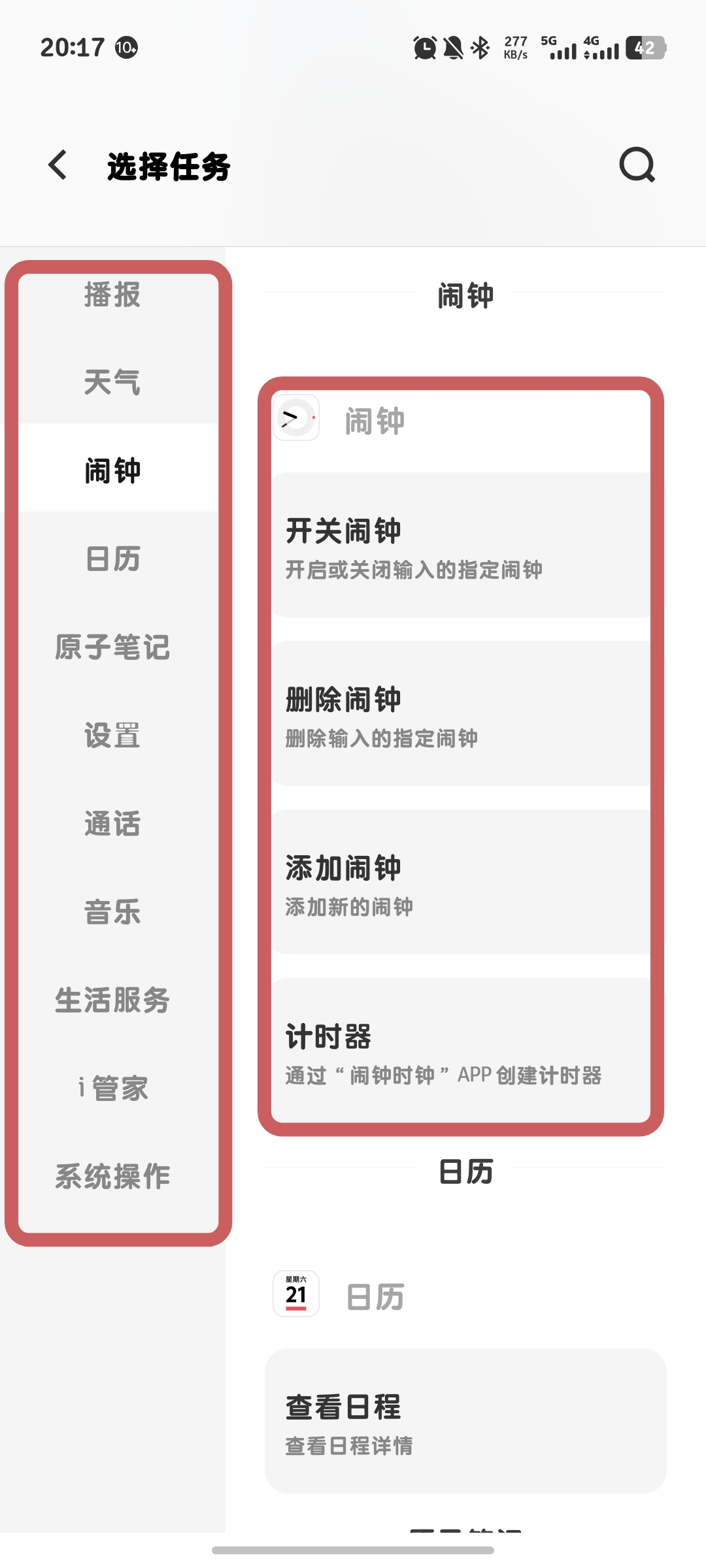Pick the 计时器 task

pos(461,1051)
